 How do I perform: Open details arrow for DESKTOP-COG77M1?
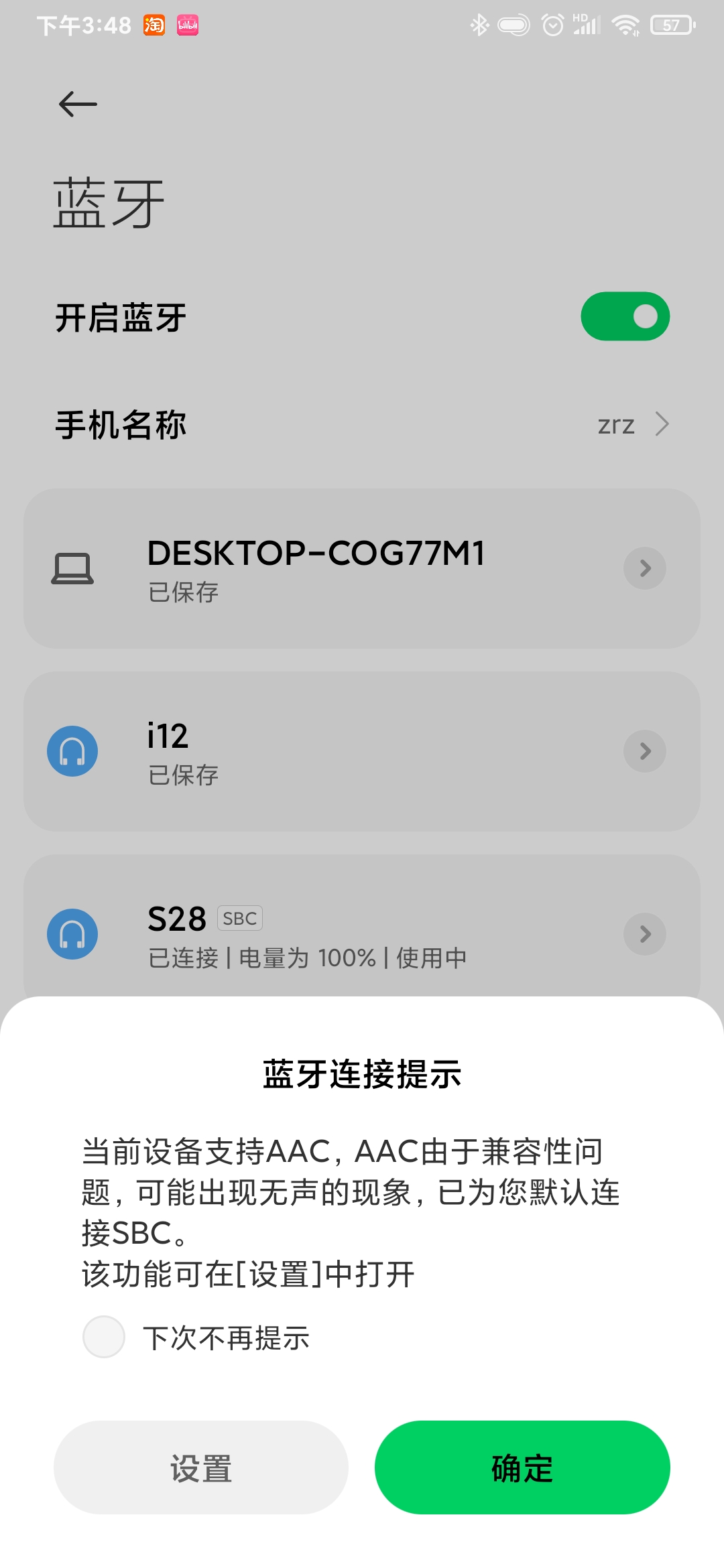pyautogui.click(x=645, y=568)
